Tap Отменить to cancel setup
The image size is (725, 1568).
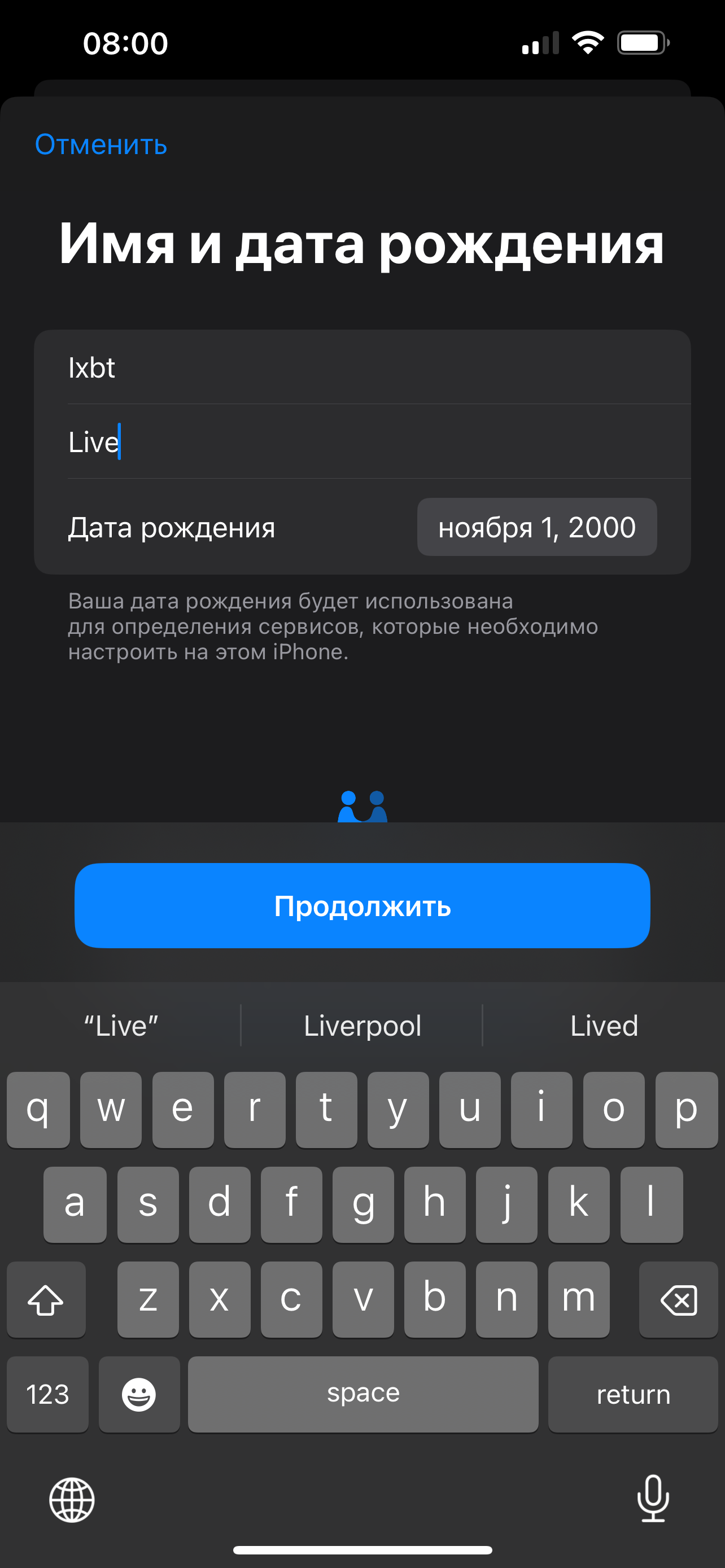101,145
